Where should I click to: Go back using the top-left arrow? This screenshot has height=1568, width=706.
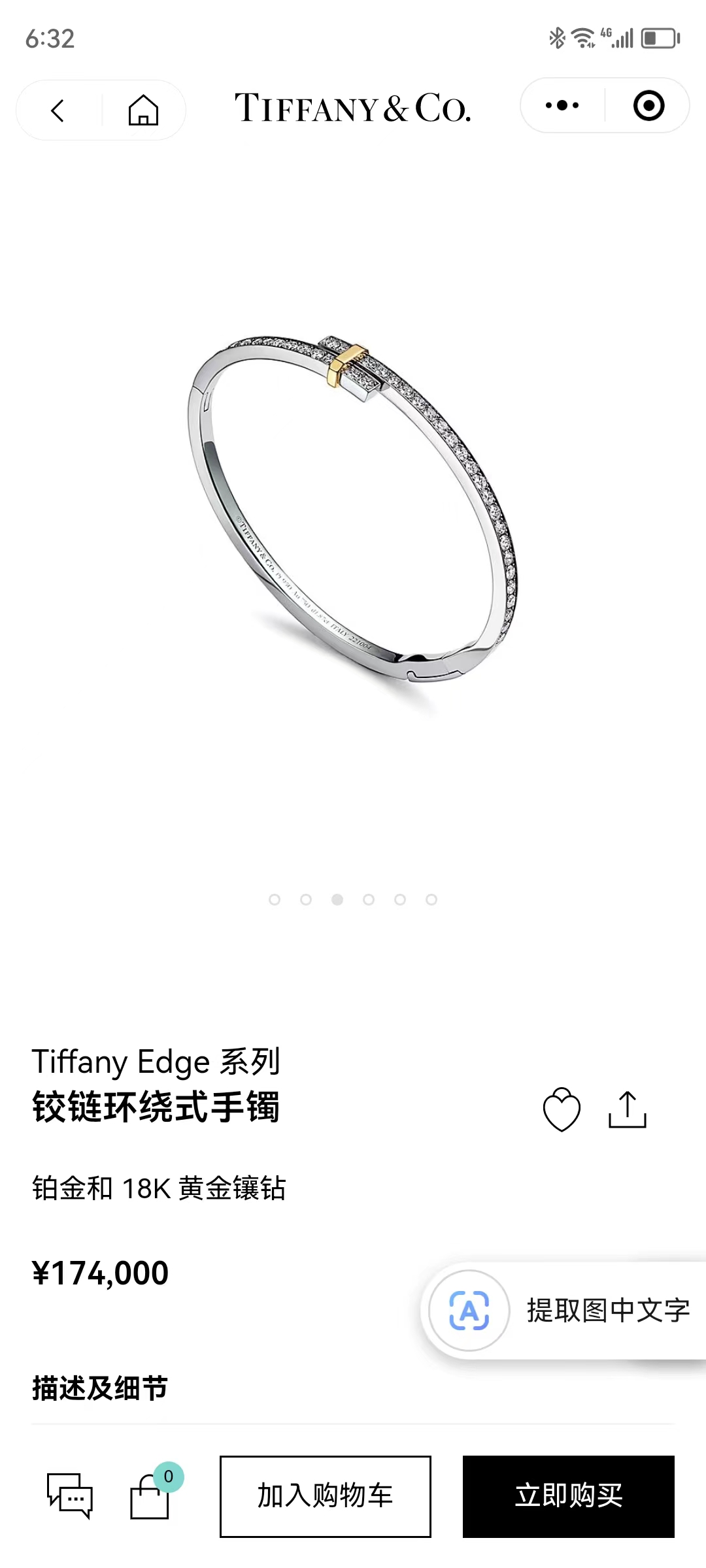(58, 110)
